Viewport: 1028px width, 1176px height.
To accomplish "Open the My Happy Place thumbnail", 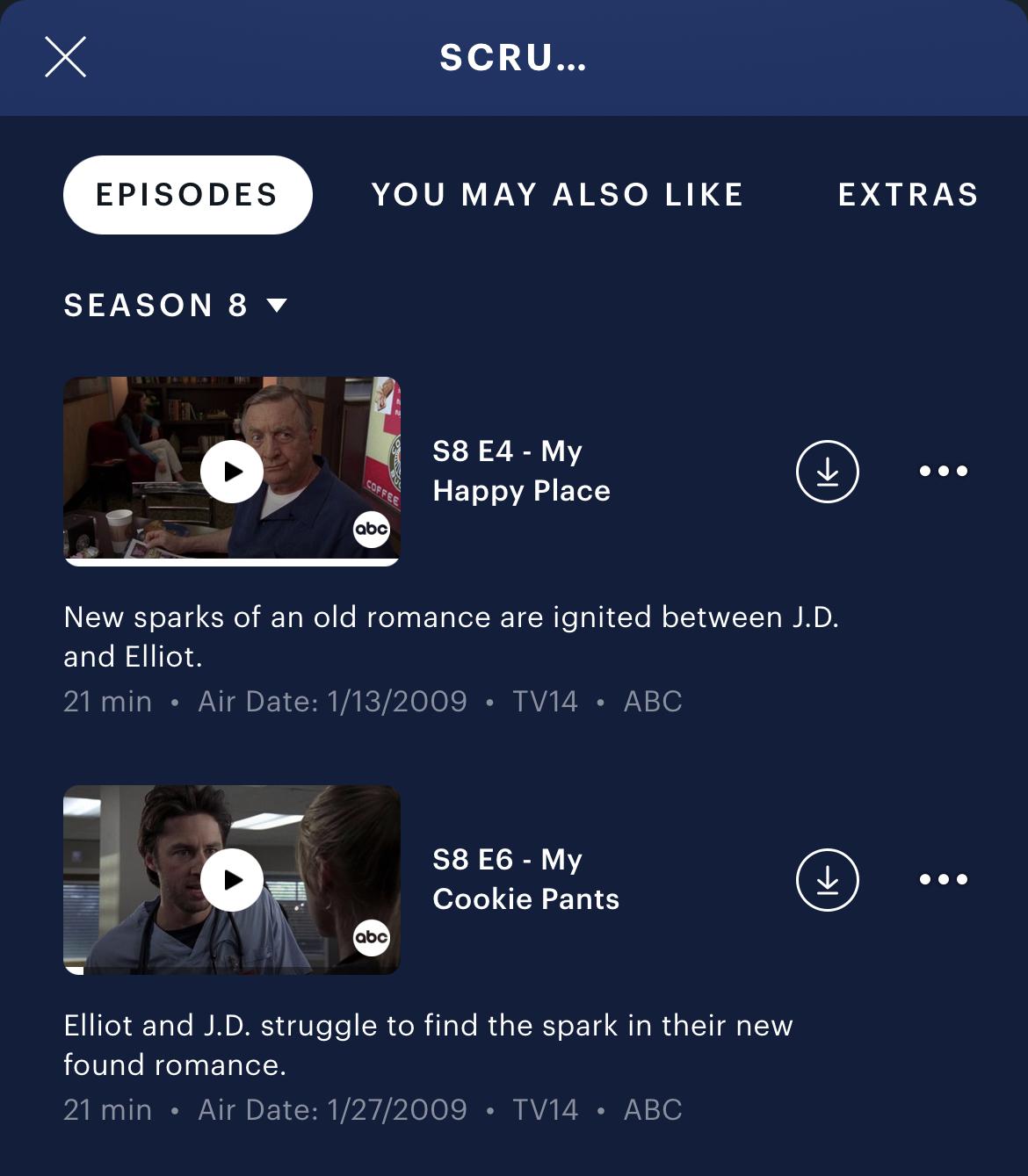I will [232, 472].
